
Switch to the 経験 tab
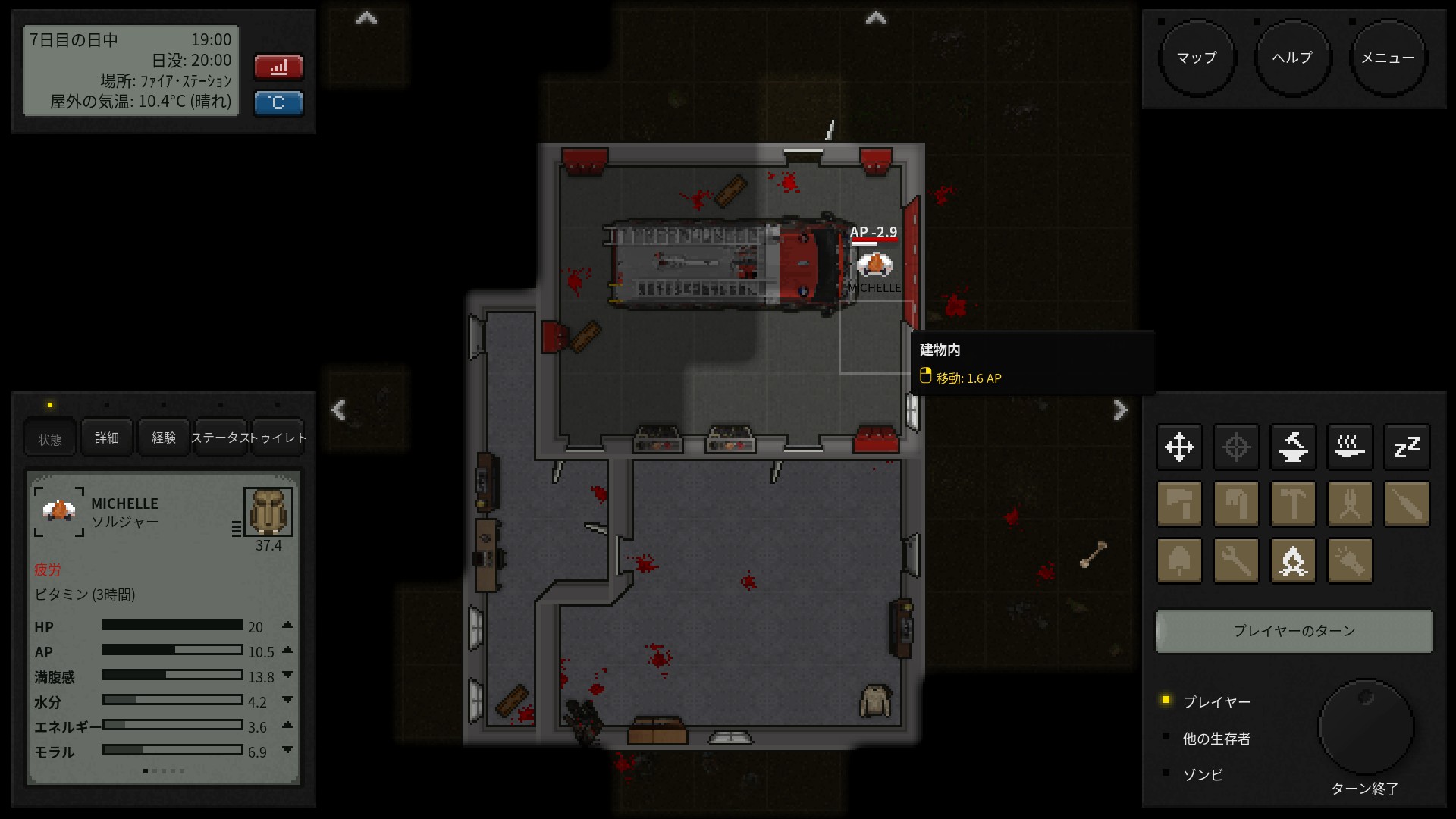coord(164,438)
